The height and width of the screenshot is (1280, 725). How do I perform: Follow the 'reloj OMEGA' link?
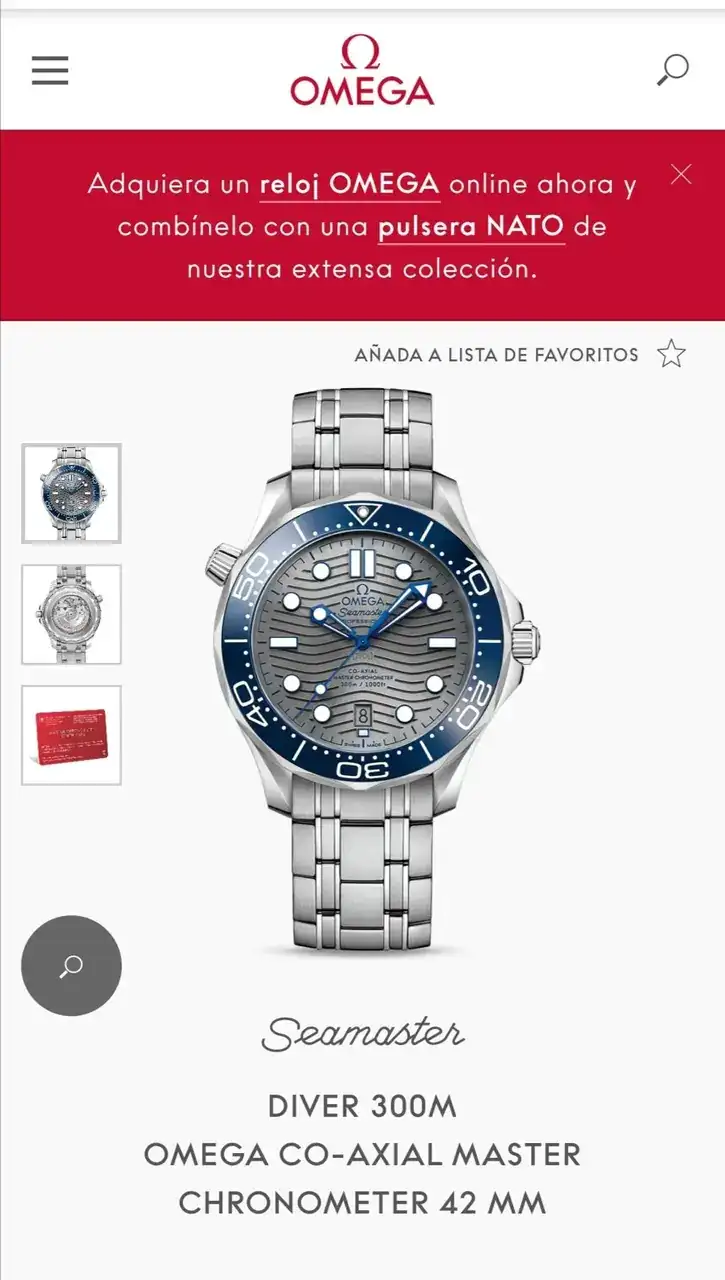349,185
